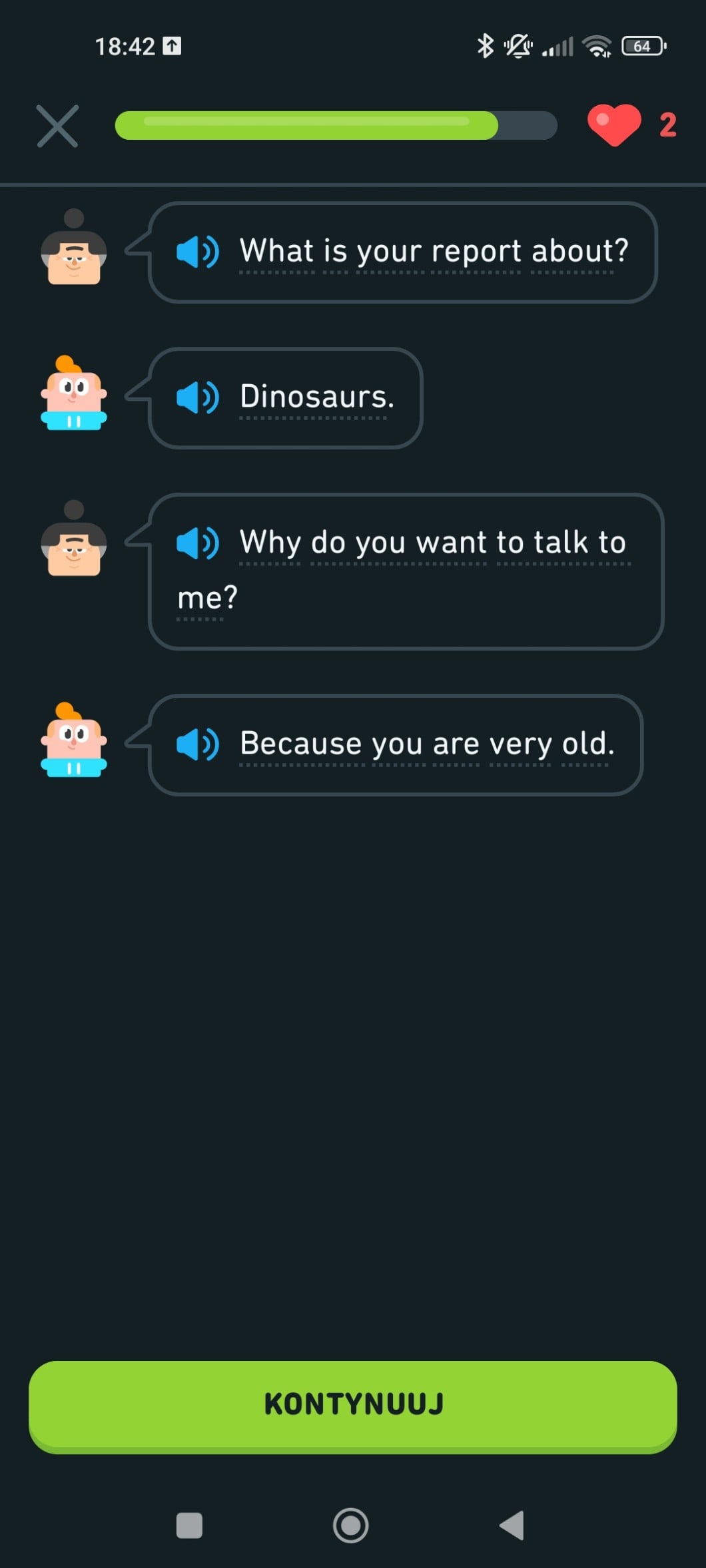Tap the Kontynuuj button to continue
706x1568 pixels.
(353, 1404)
